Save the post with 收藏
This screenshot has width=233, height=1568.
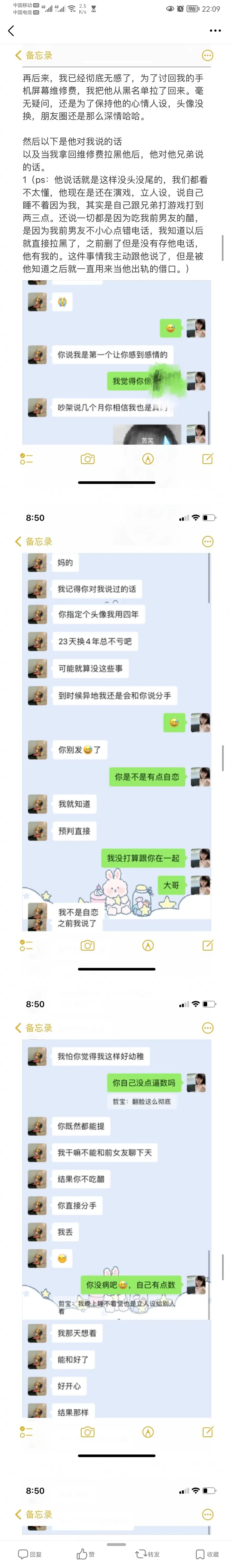tap(207, 1554)
